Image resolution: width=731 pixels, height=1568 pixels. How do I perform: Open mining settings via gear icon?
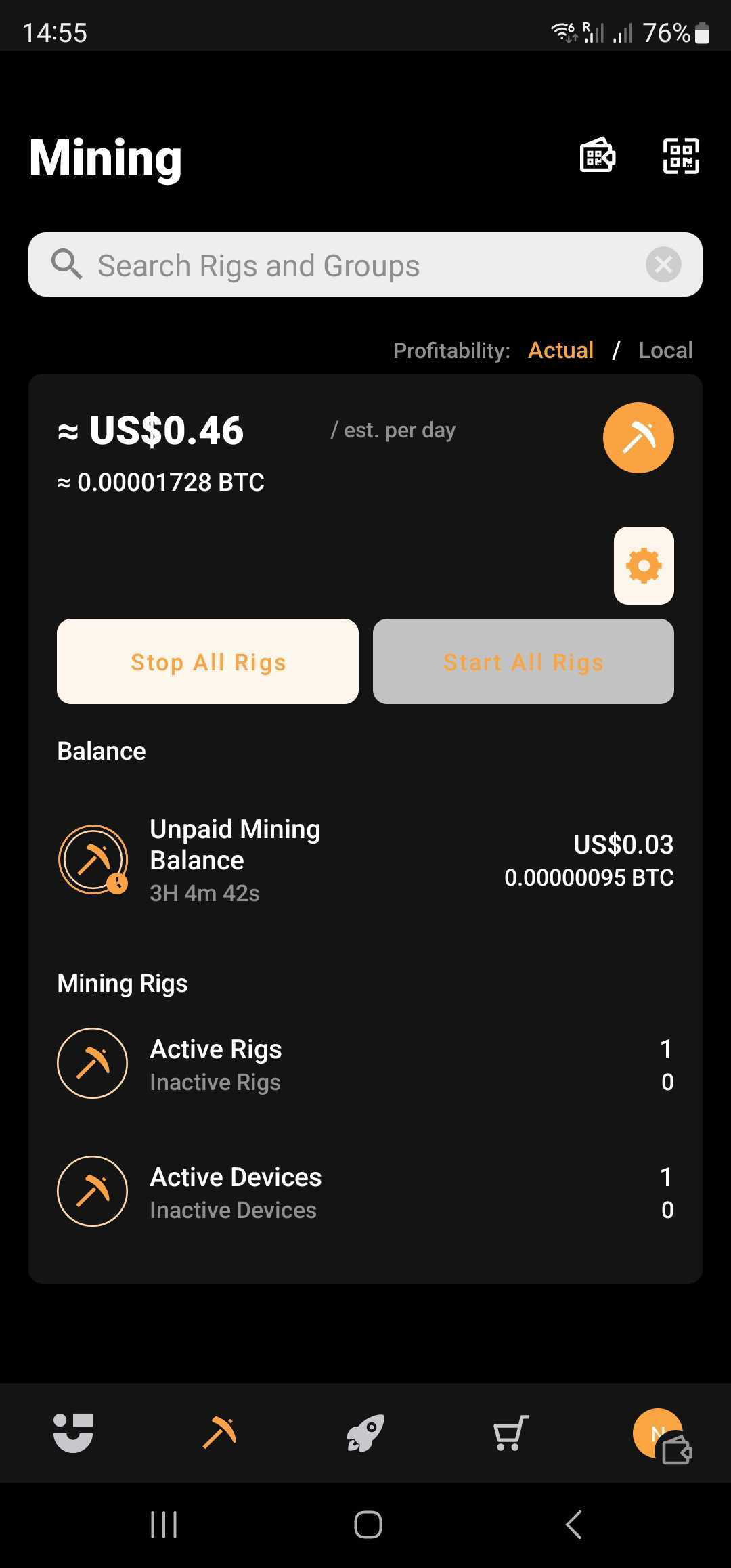click(643, 566)
